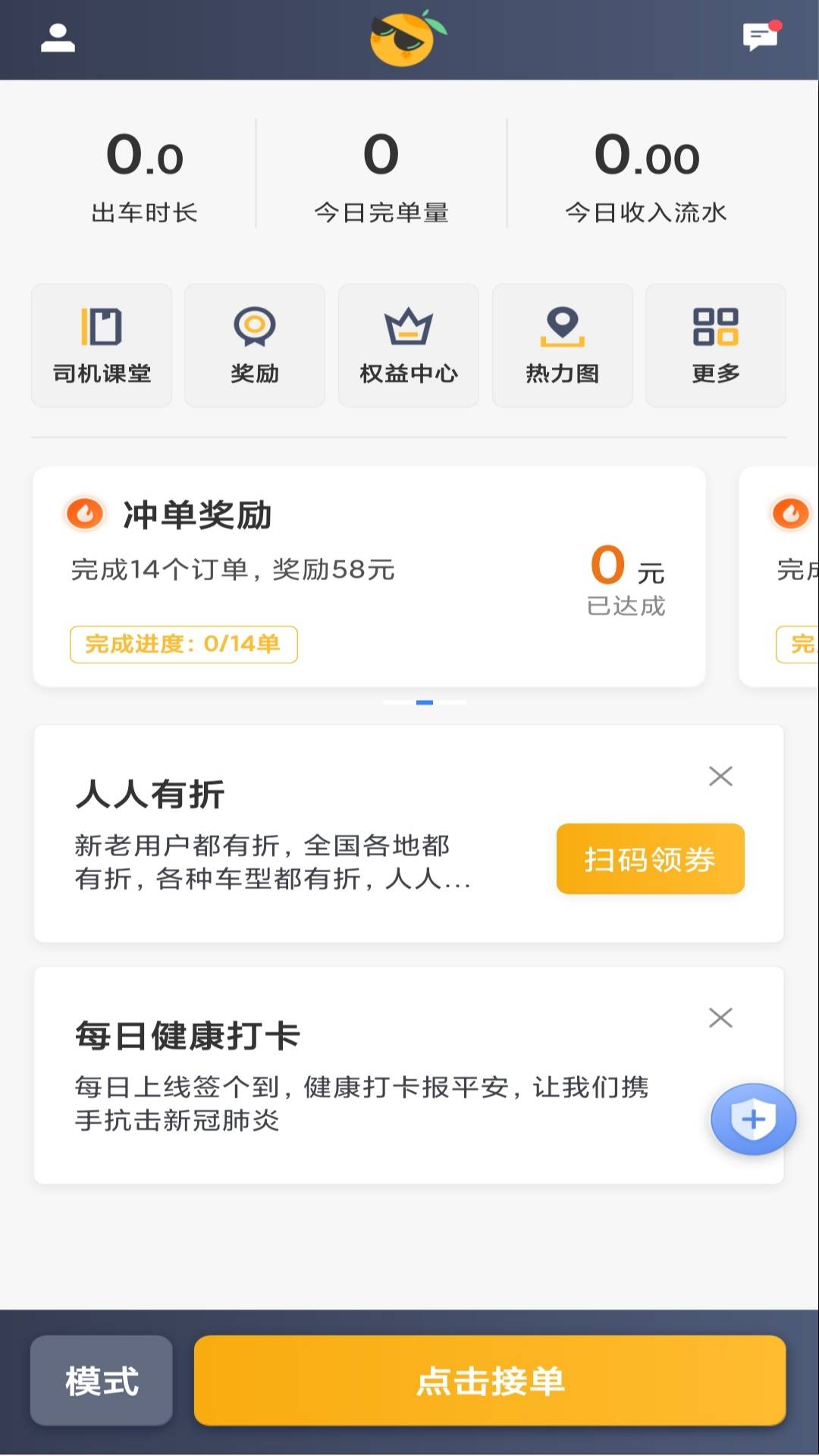Open the 更多 more options grid
The width and height of the screenshot is (819, 1456).
click(x=715, y=345)
